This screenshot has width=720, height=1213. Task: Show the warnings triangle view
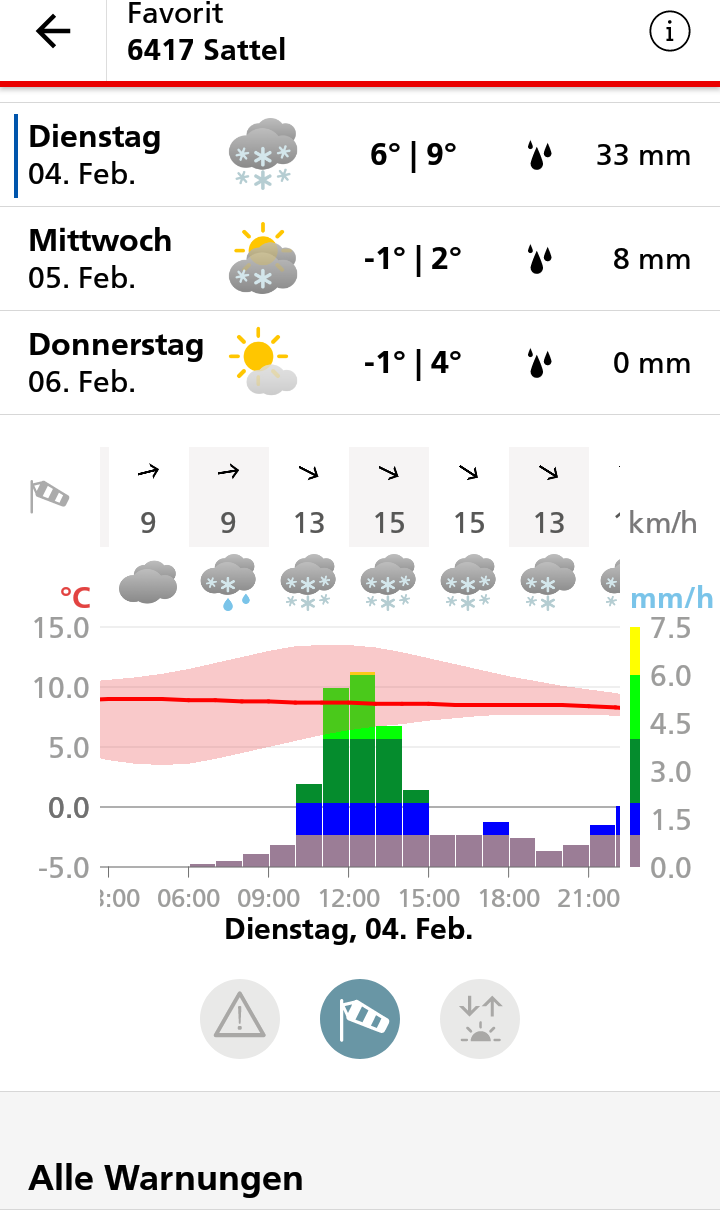240,1020
